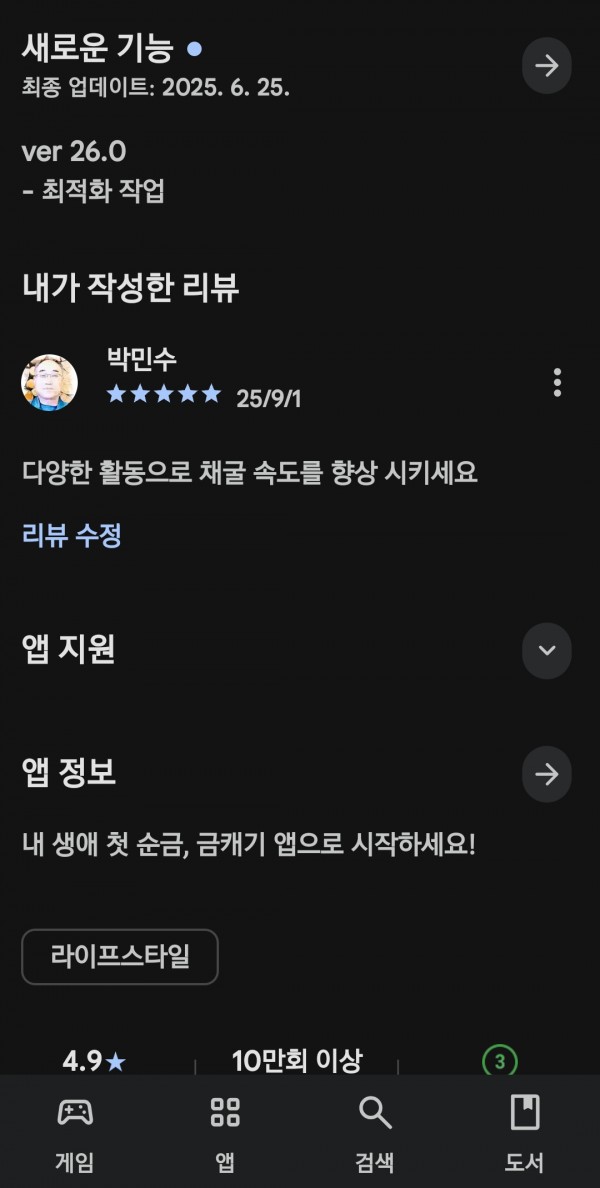600x1188 pixels.
Task: Switch to the 앱 tab
Action: coord(225,1132)
